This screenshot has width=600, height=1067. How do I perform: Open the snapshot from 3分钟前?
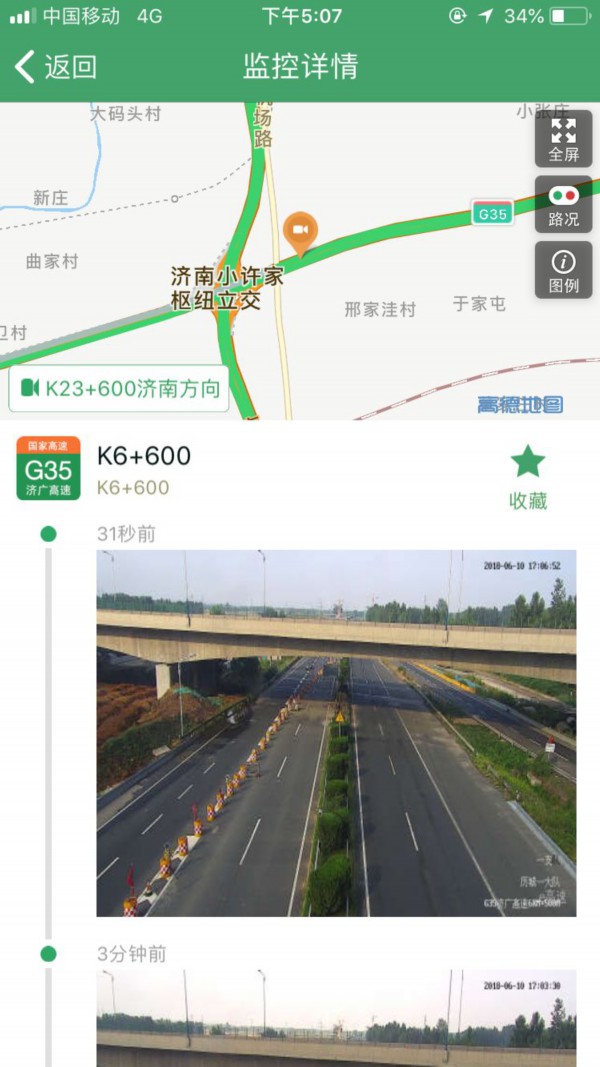(x=336, y=1017)
